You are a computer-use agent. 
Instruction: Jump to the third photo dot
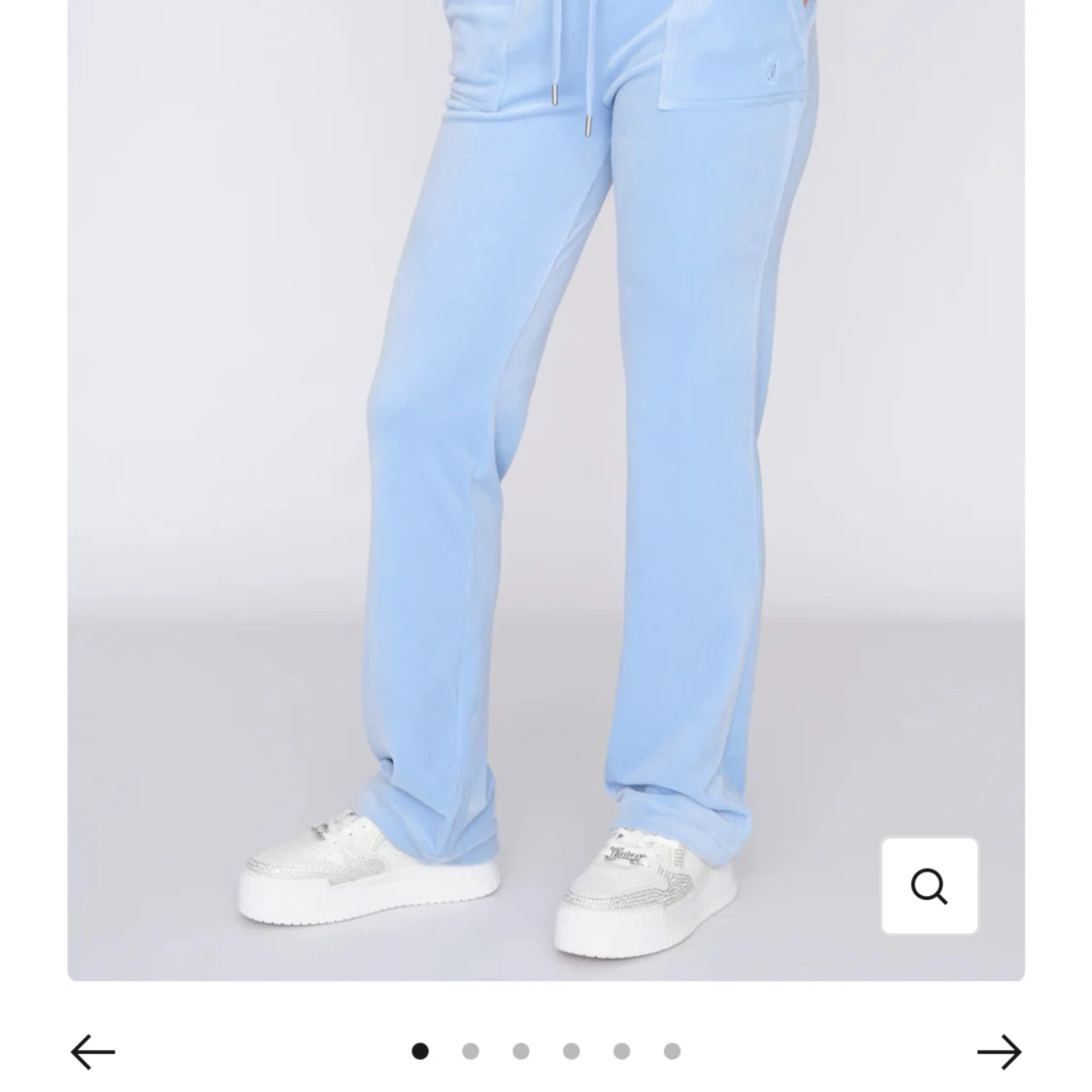coord(521,1051)
